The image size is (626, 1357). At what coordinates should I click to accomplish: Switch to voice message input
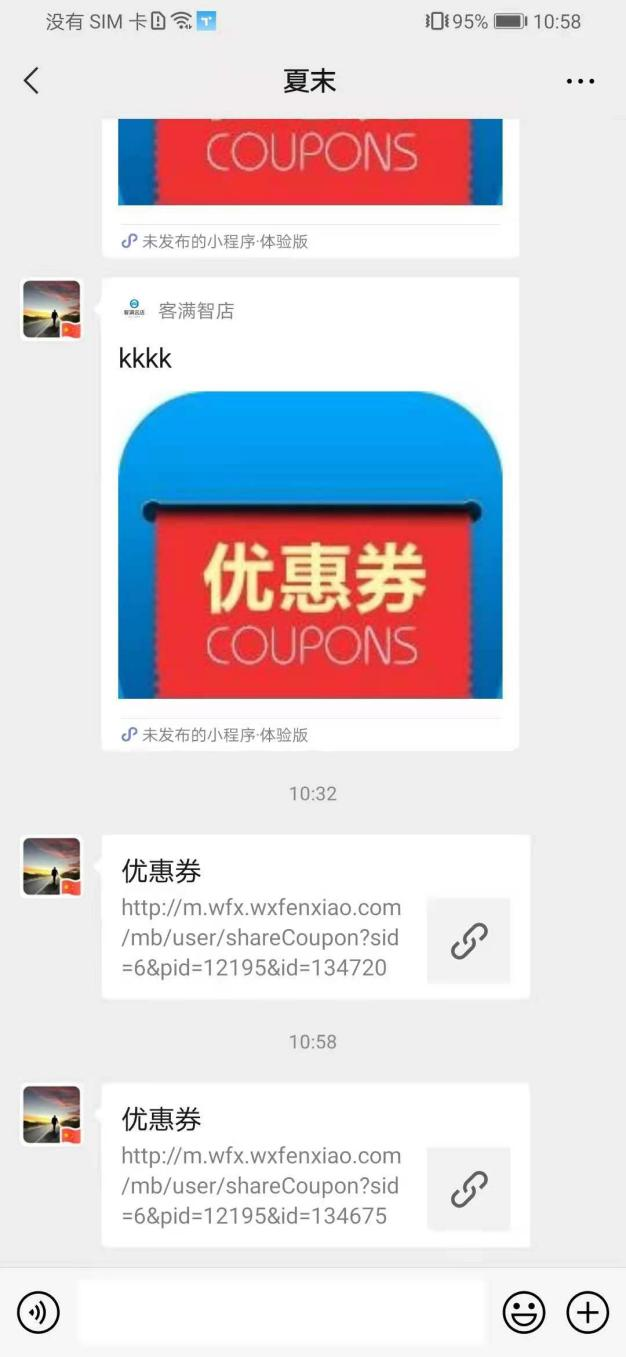coord(38,1312)
